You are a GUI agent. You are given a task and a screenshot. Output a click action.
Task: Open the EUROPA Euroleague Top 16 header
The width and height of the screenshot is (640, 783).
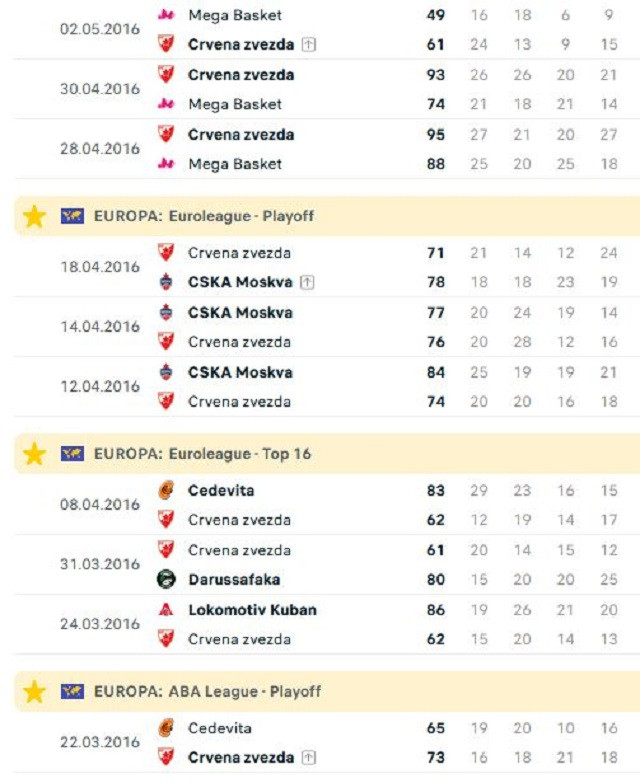click(x=202, y=454)
